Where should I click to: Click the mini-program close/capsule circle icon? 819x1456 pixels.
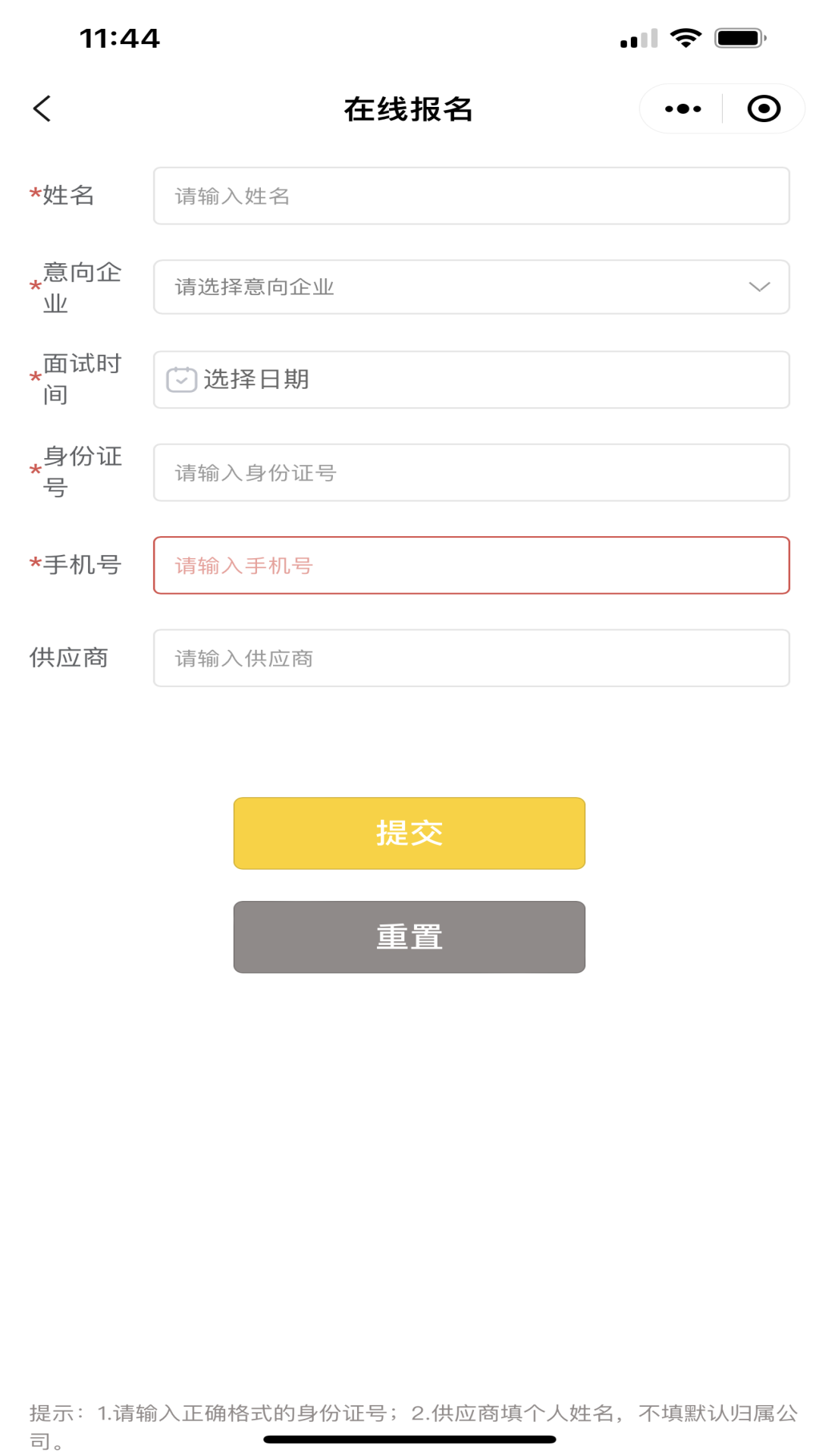pos(762,108)
